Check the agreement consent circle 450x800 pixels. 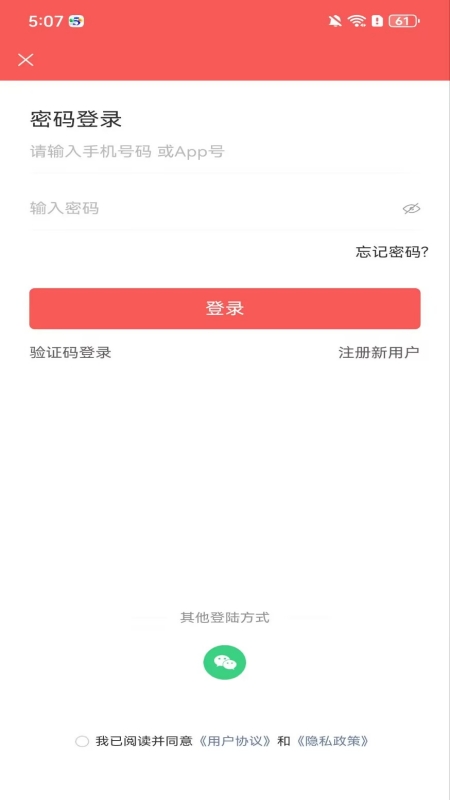(x=82, y=741)
